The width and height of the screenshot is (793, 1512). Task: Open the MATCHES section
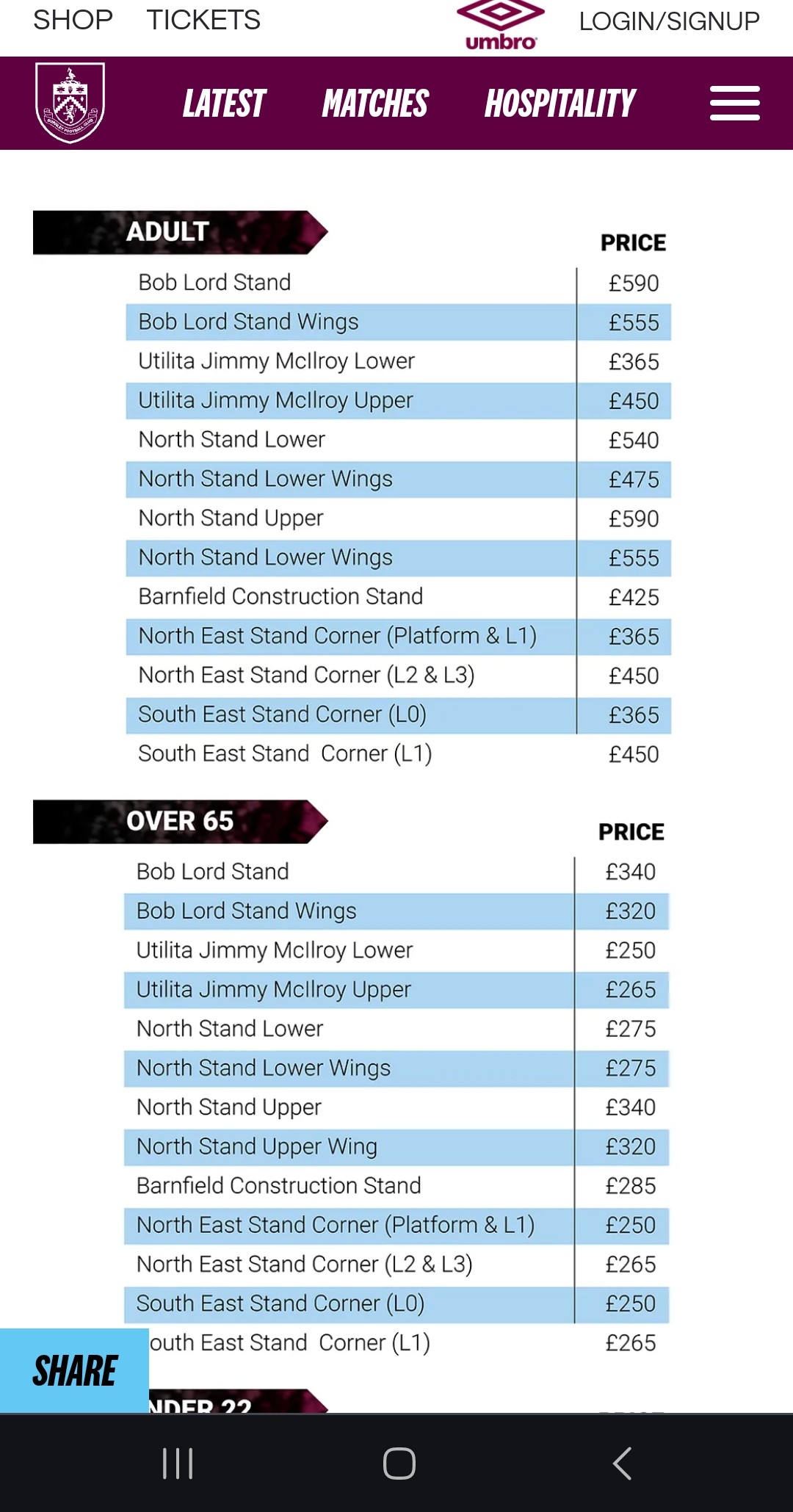click(375, 104)
